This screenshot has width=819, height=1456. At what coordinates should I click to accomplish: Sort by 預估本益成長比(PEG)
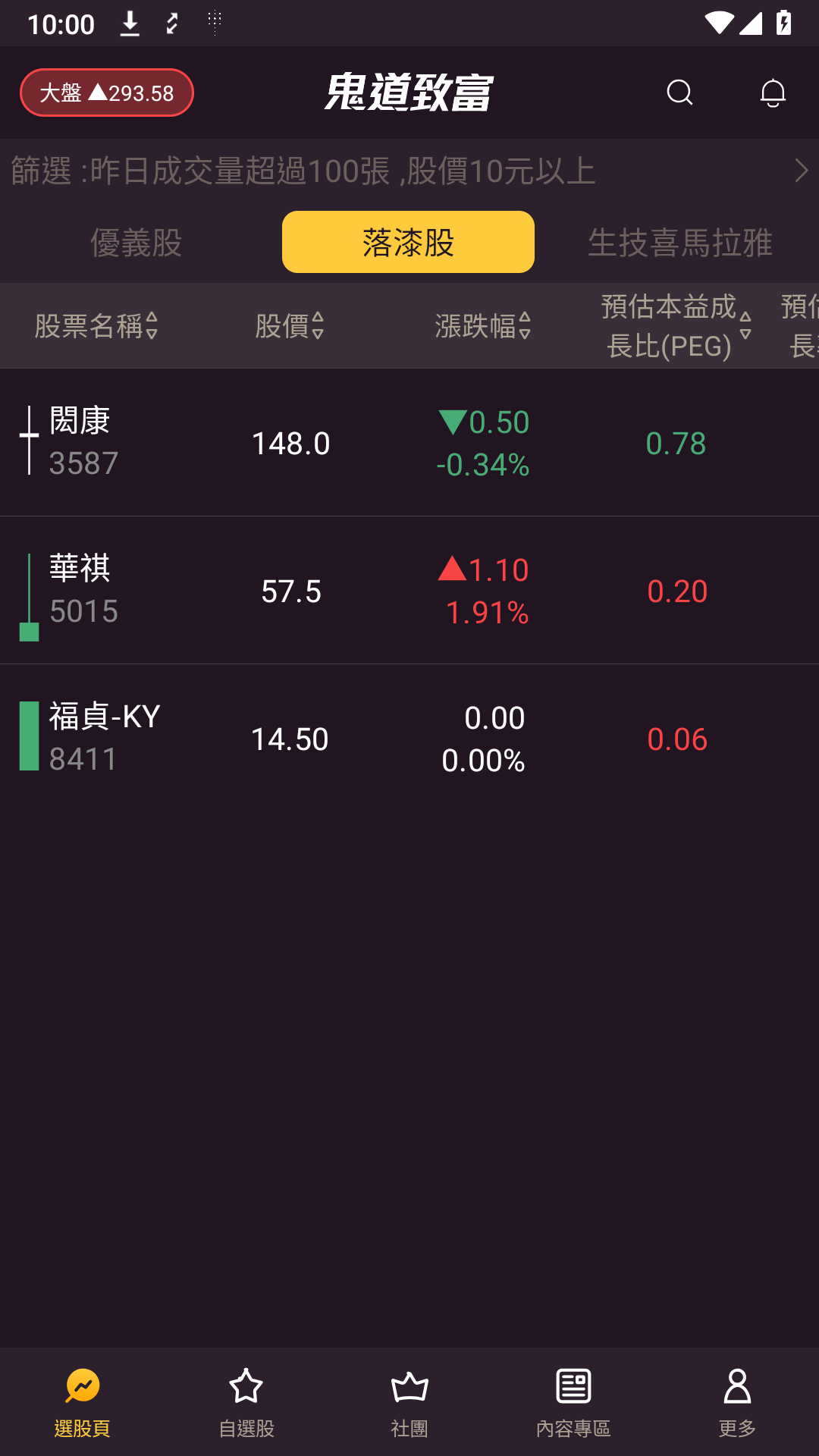click(676, 326)
